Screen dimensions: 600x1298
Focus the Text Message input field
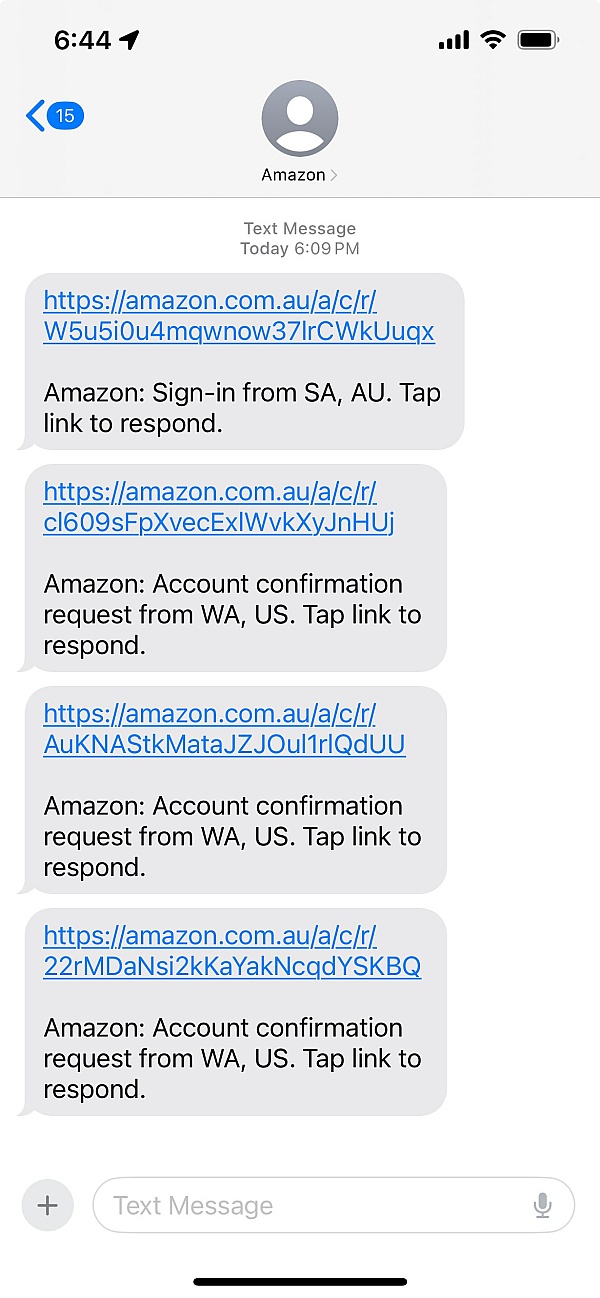310,1205
